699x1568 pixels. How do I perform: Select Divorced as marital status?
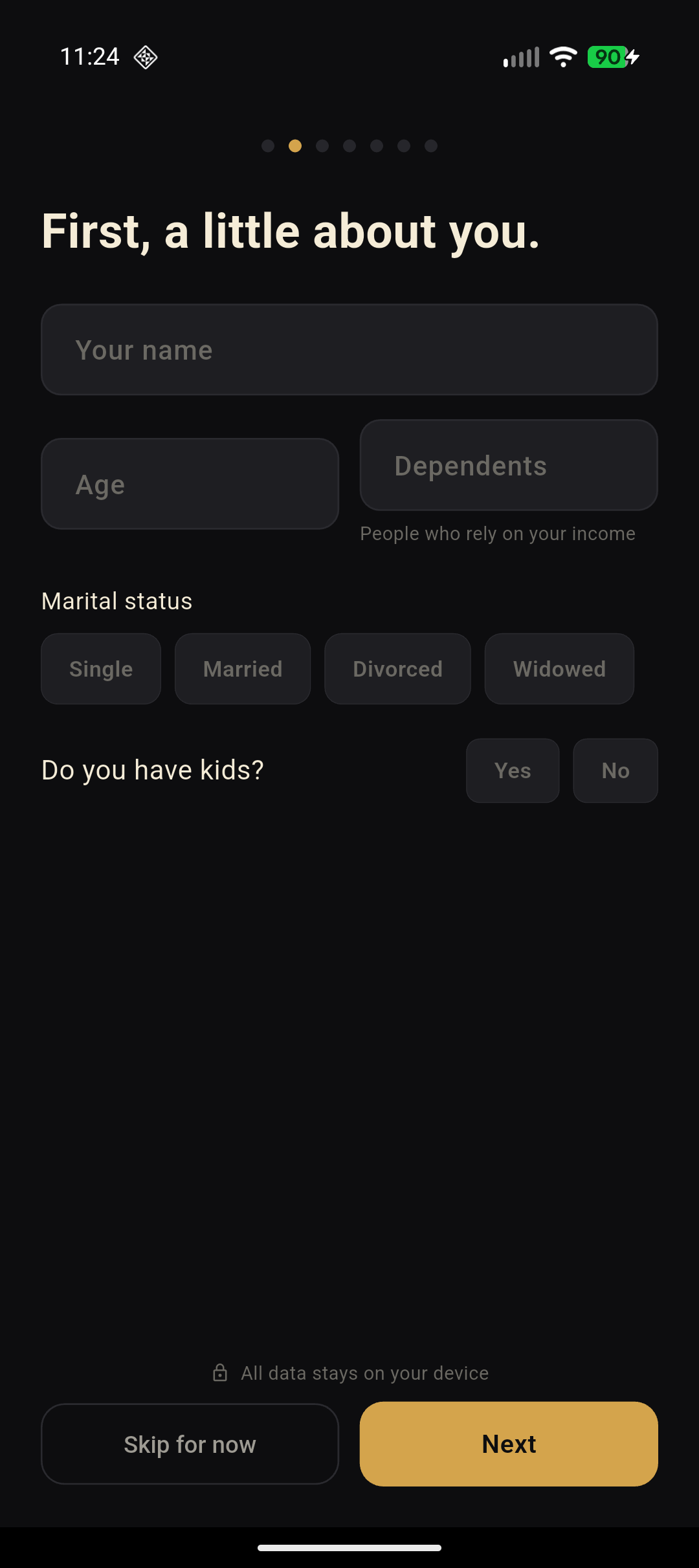click(x=397, y=668)
